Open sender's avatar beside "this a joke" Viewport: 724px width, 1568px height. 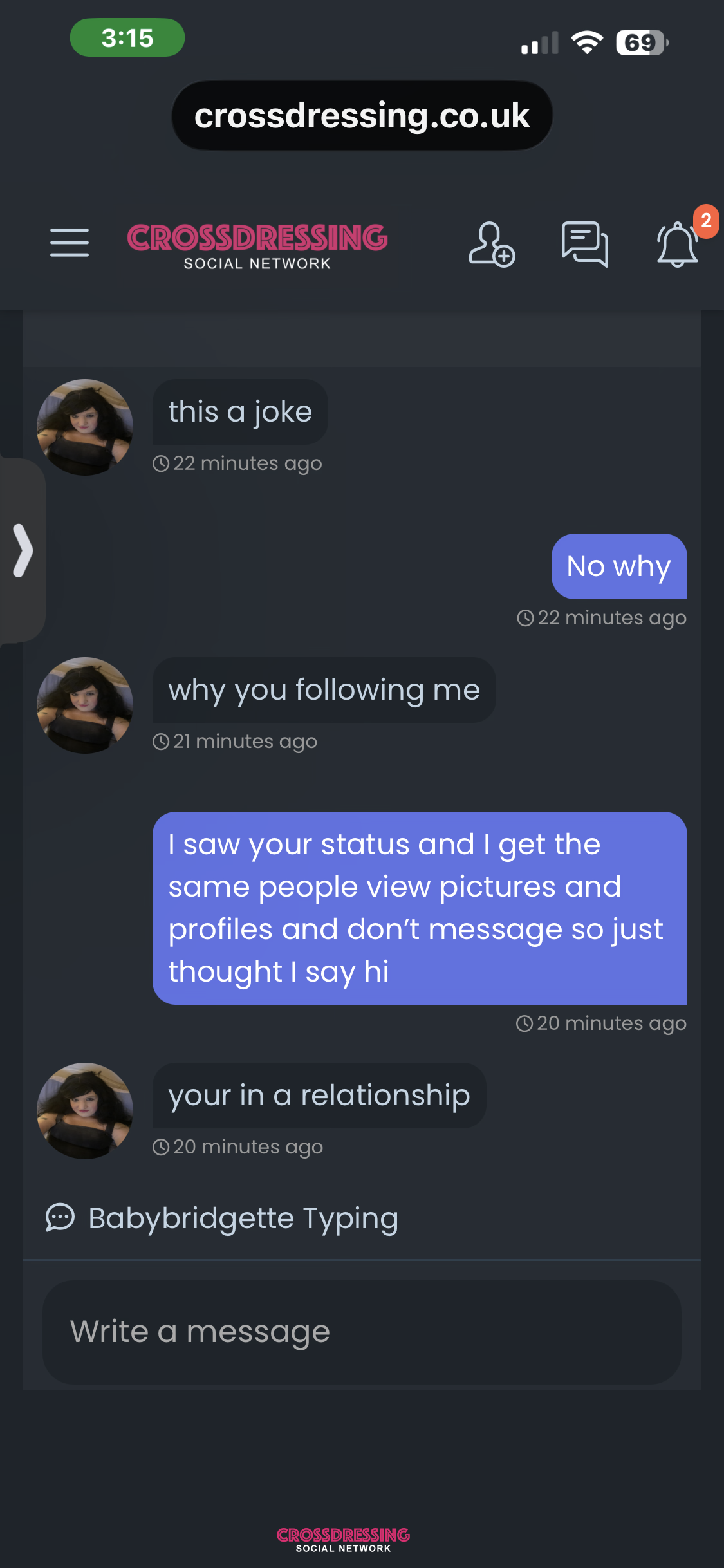[85, 427]
